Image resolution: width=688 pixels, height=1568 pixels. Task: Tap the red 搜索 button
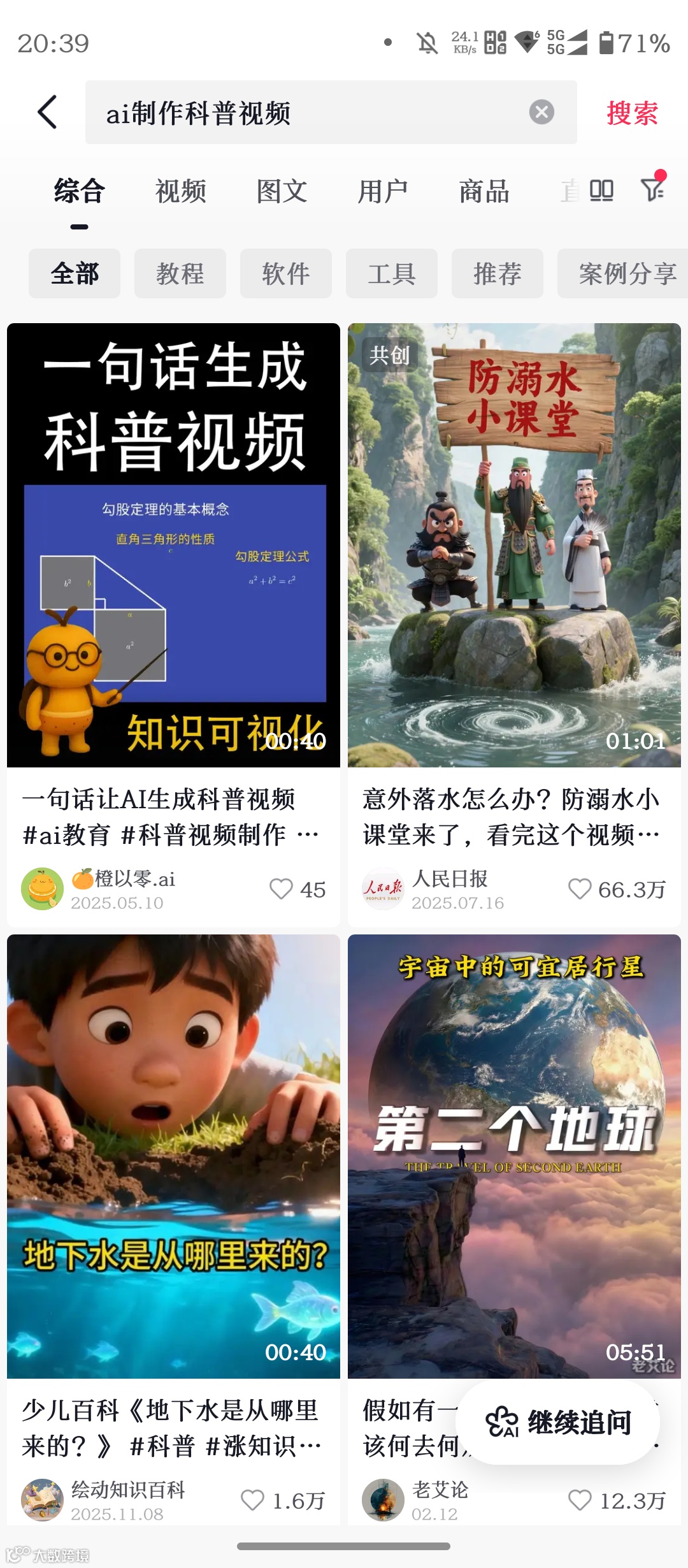[x=632, y=113]
